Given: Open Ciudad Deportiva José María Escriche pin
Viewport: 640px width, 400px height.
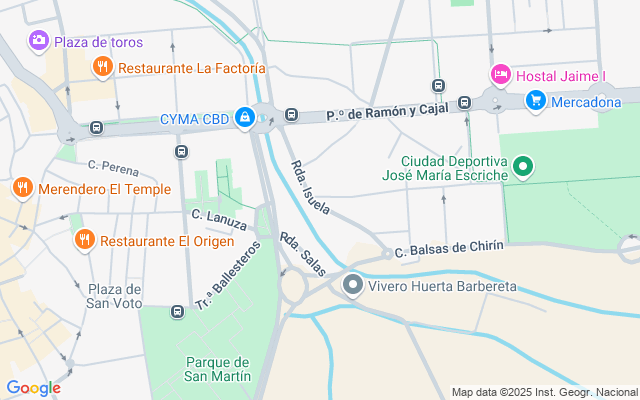Looking at the screenshot, I should [x=522, y=166].
